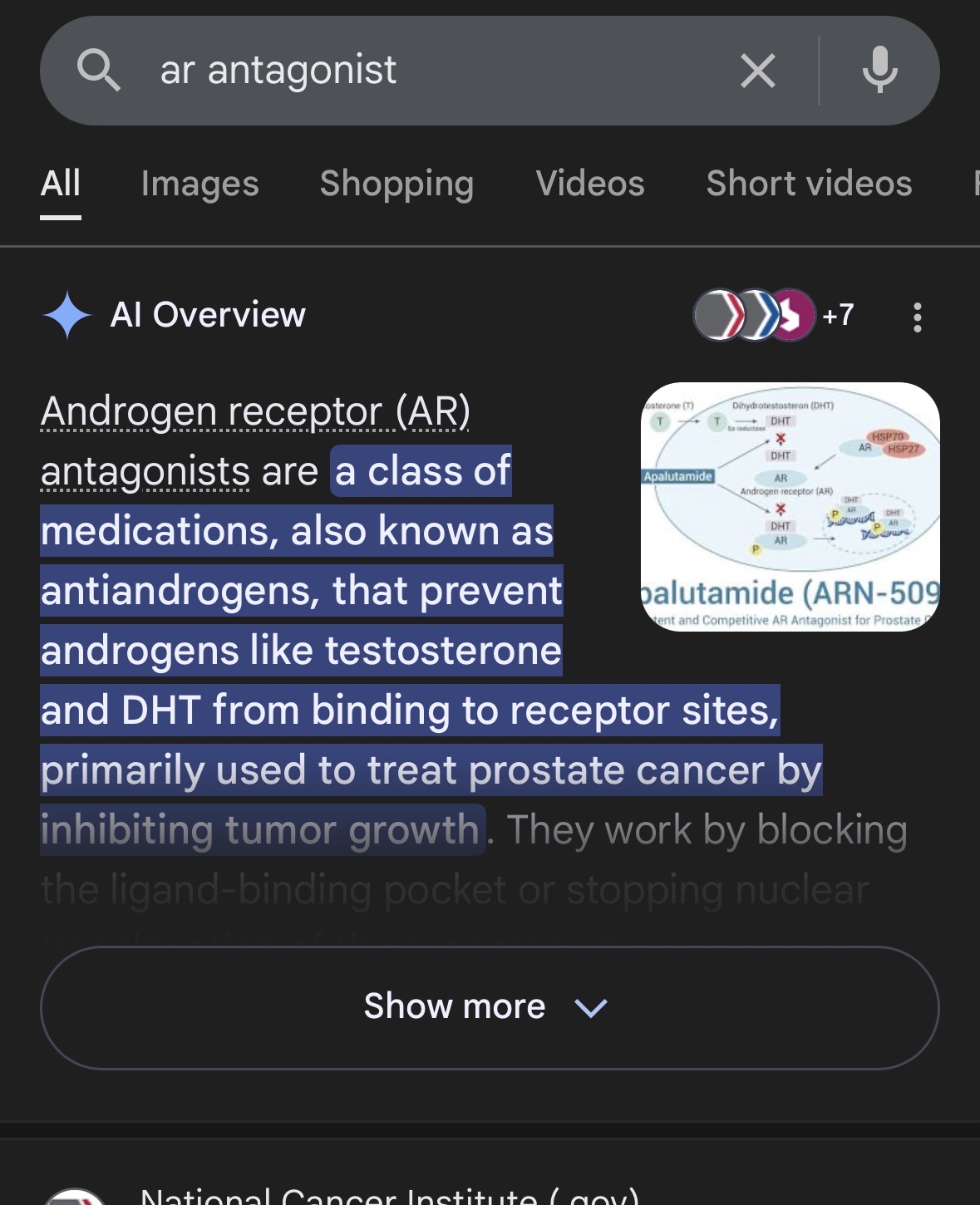Screen dimensions: 980x1205
Task: Switch to the Shopping tab
Action: 396,184
